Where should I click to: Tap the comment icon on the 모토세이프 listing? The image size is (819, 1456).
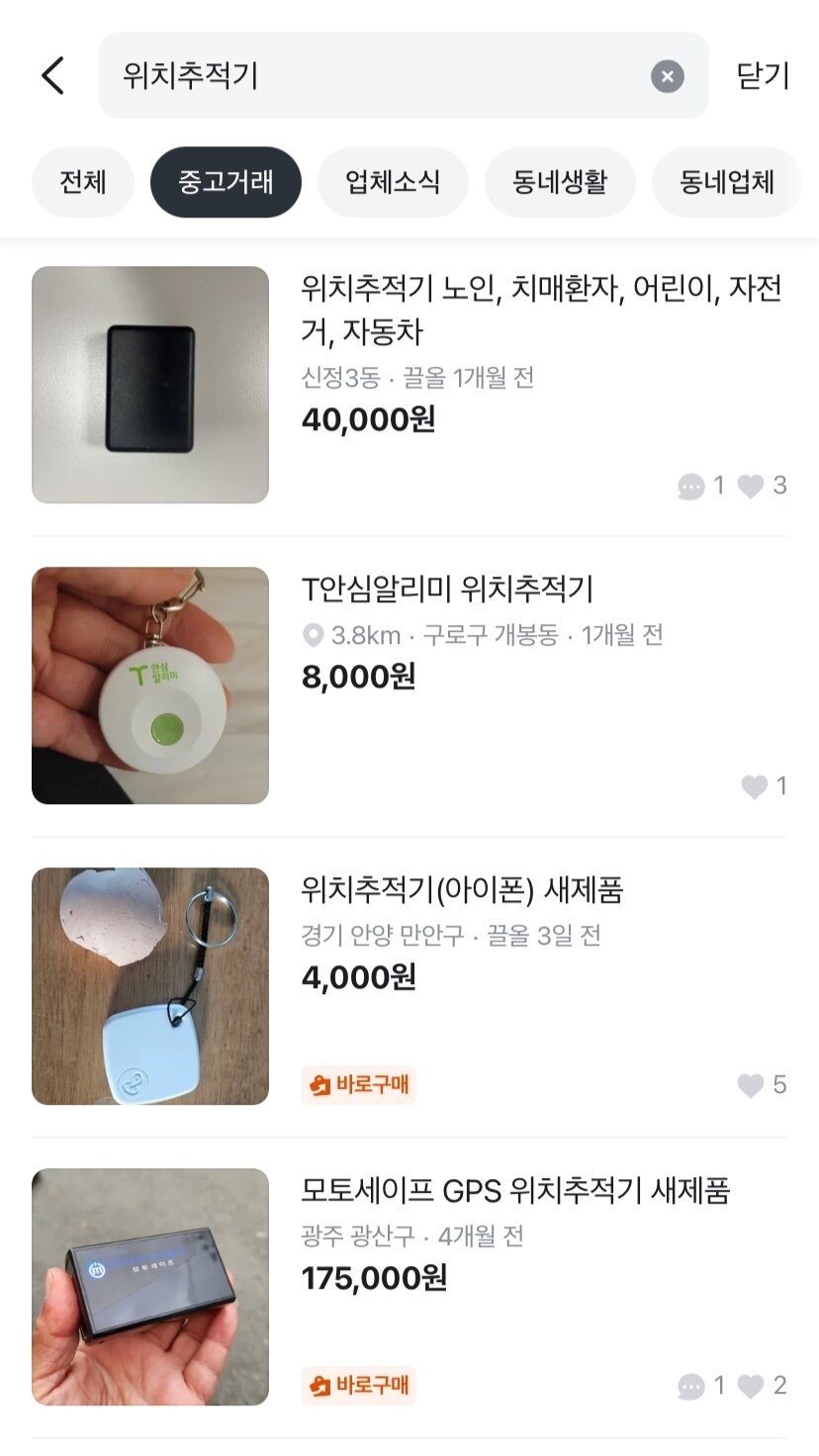click(691, 1387)
